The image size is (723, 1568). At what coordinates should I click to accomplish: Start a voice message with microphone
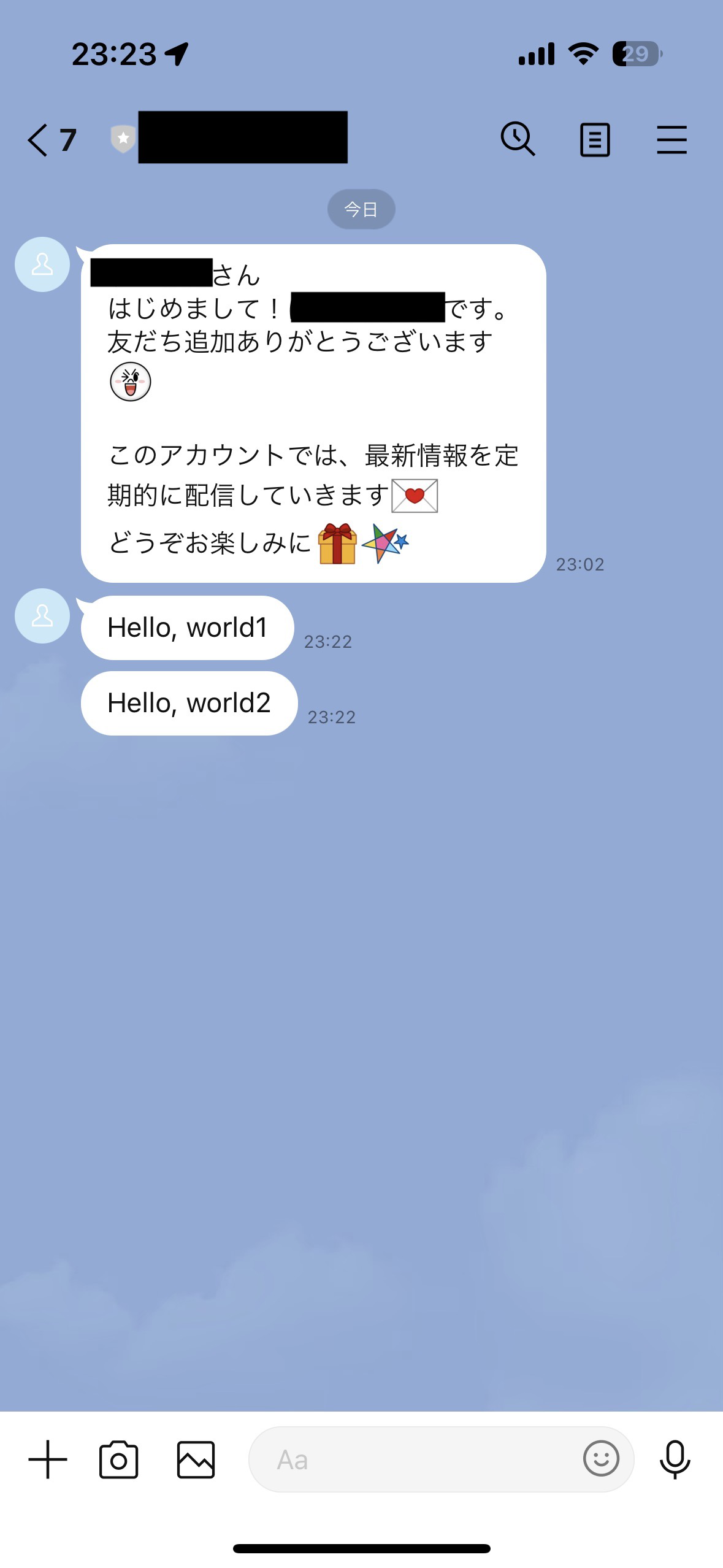(x=675, y=1459)
